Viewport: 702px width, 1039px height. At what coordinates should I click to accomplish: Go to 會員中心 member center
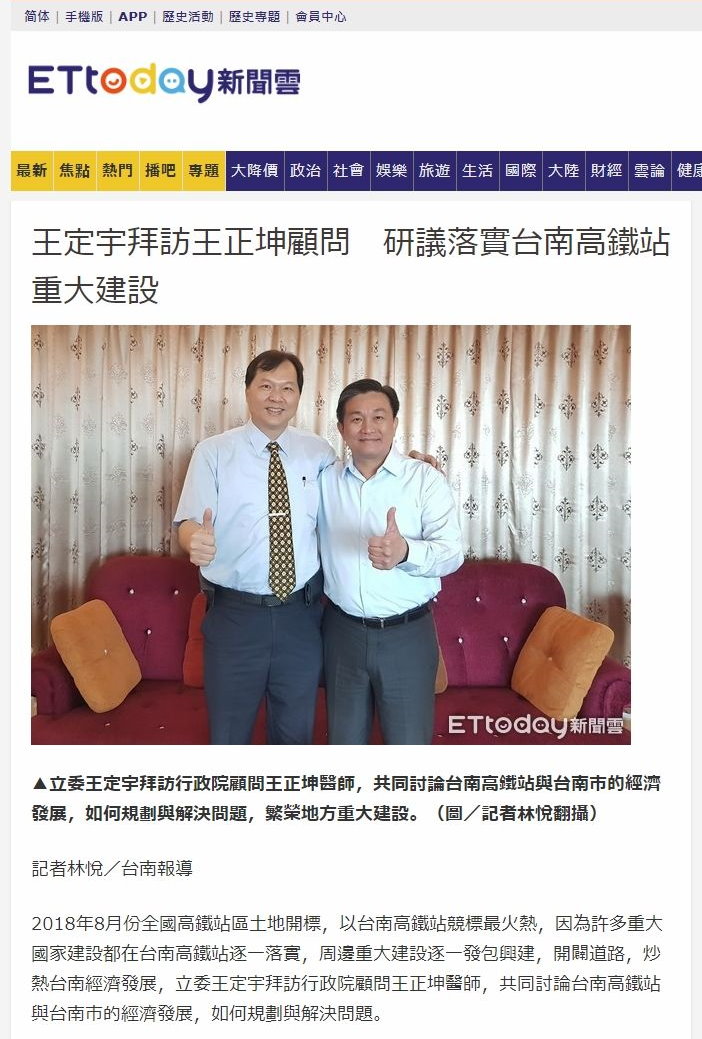[321, 17]
